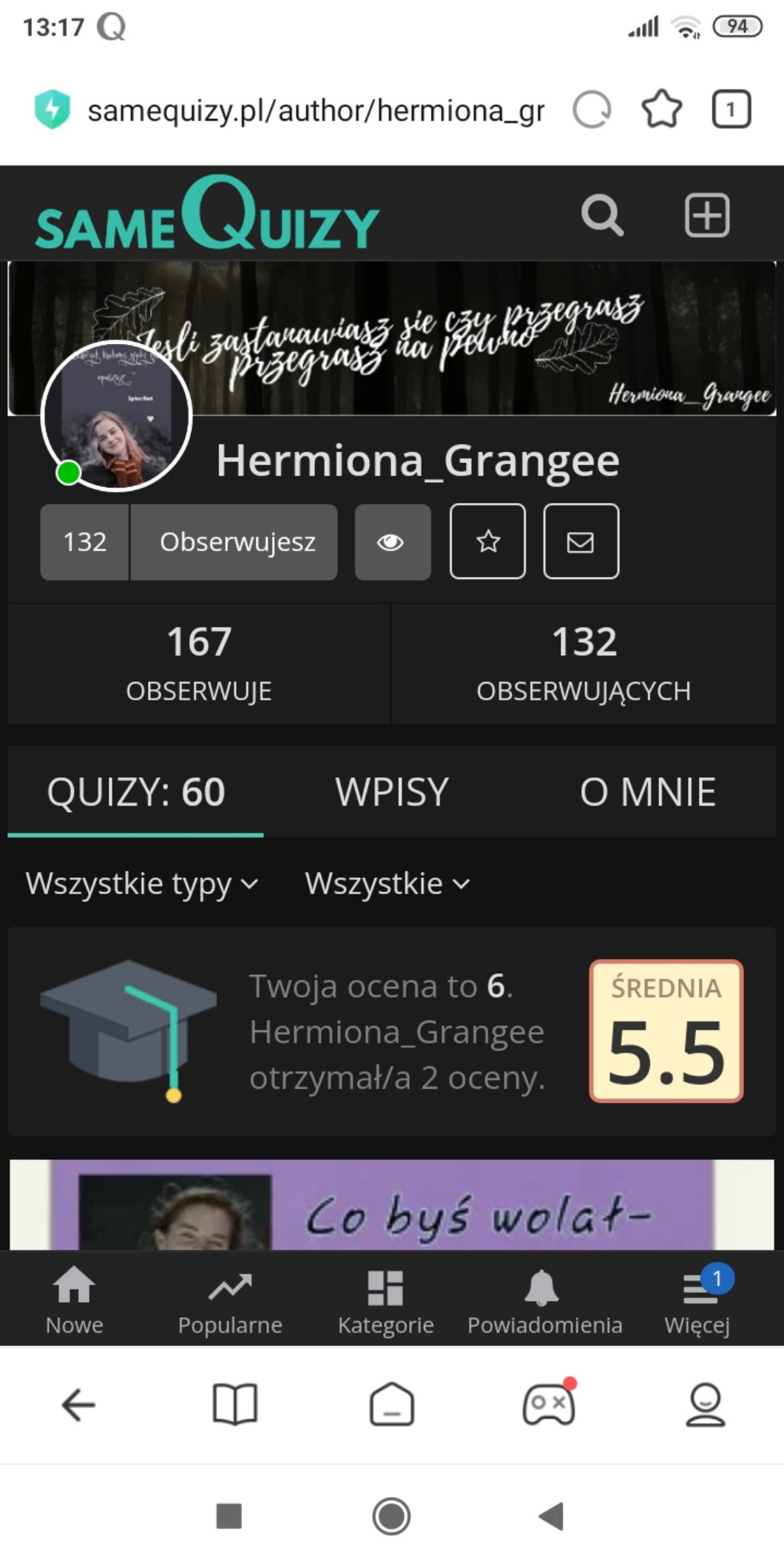Tap the Obserwujesz follow button
The width and height of the screenshot is (784, 1568).
point(237,542)
